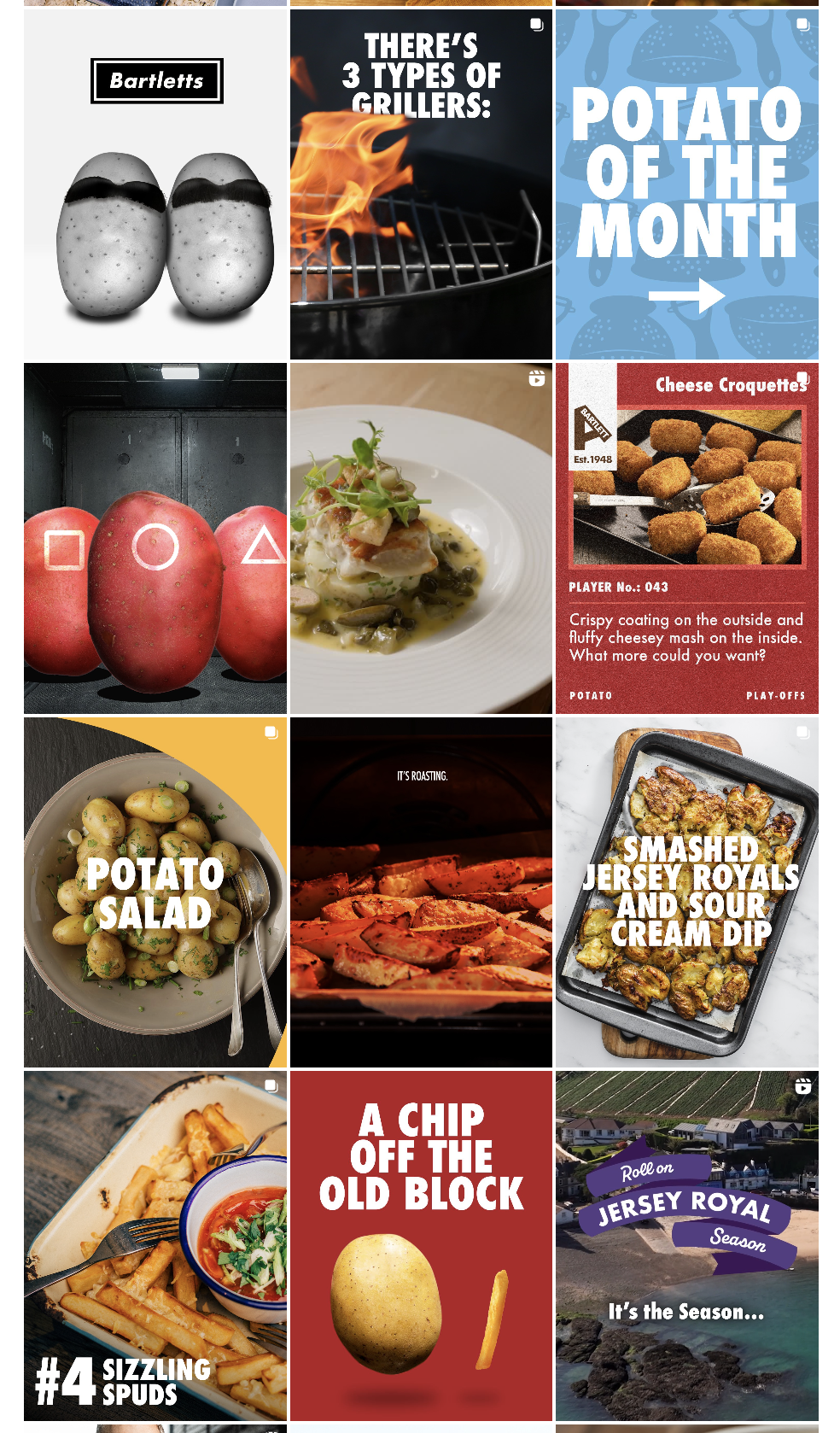Play the Roll on Jersey Royal Season reel
Image resolution: width=840 pixels, height=1433 pixels.
tap(686, 1246)
